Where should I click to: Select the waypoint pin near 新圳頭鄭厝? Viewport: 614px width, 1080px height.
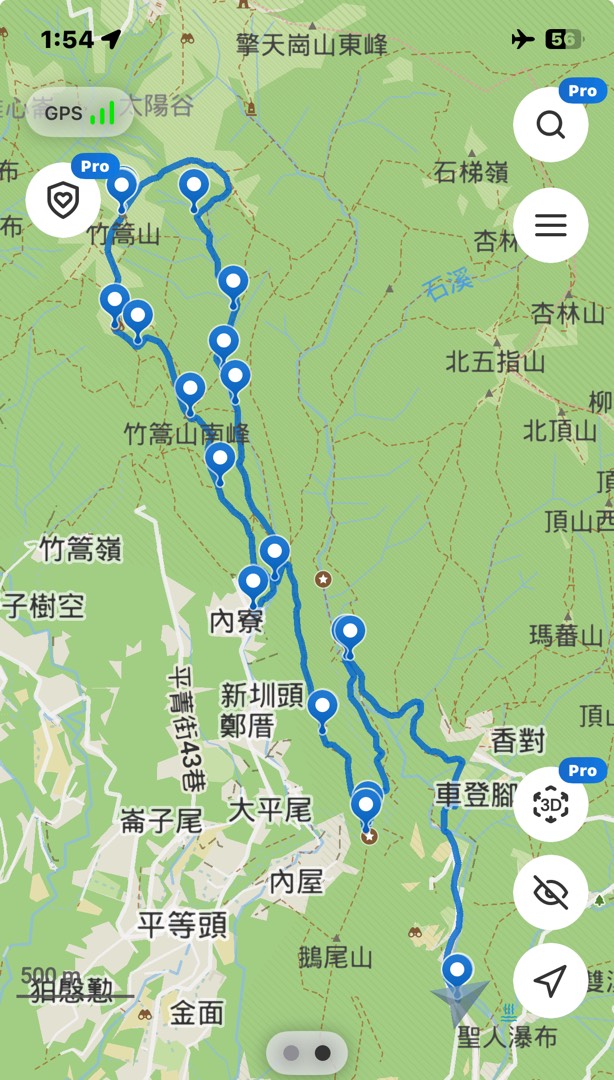[322, 705]
